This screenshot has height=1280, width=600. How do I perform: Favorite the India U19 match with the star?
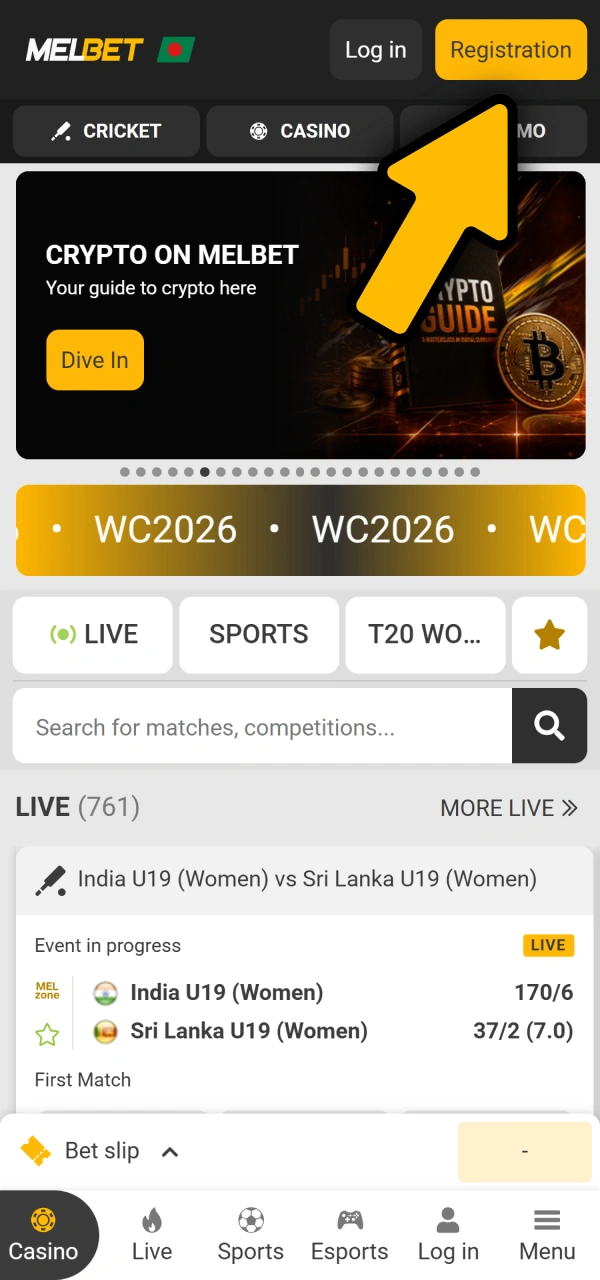click(x=47, y=1034)
